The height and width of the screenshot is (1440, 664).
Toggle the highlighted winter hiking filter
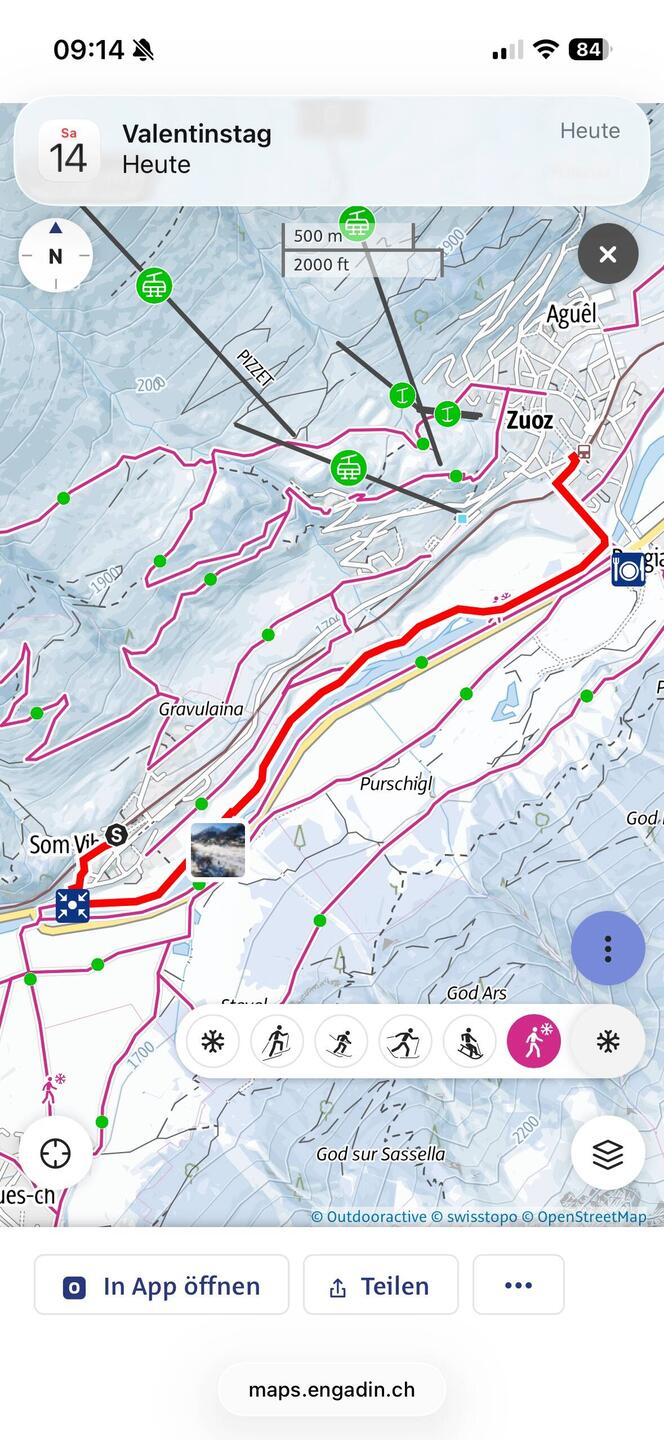pos(534,1043)
